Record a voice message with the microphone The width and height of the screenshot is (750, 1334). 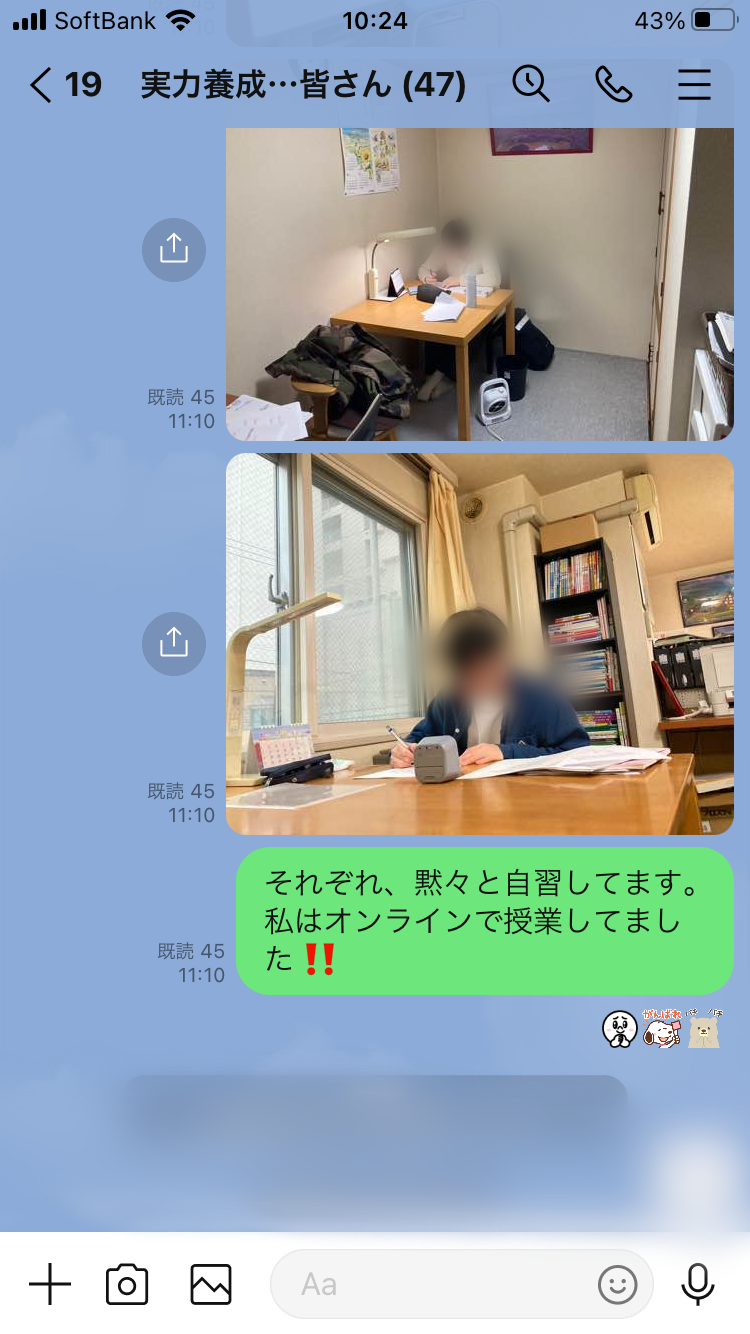(x=697, y=1284)
